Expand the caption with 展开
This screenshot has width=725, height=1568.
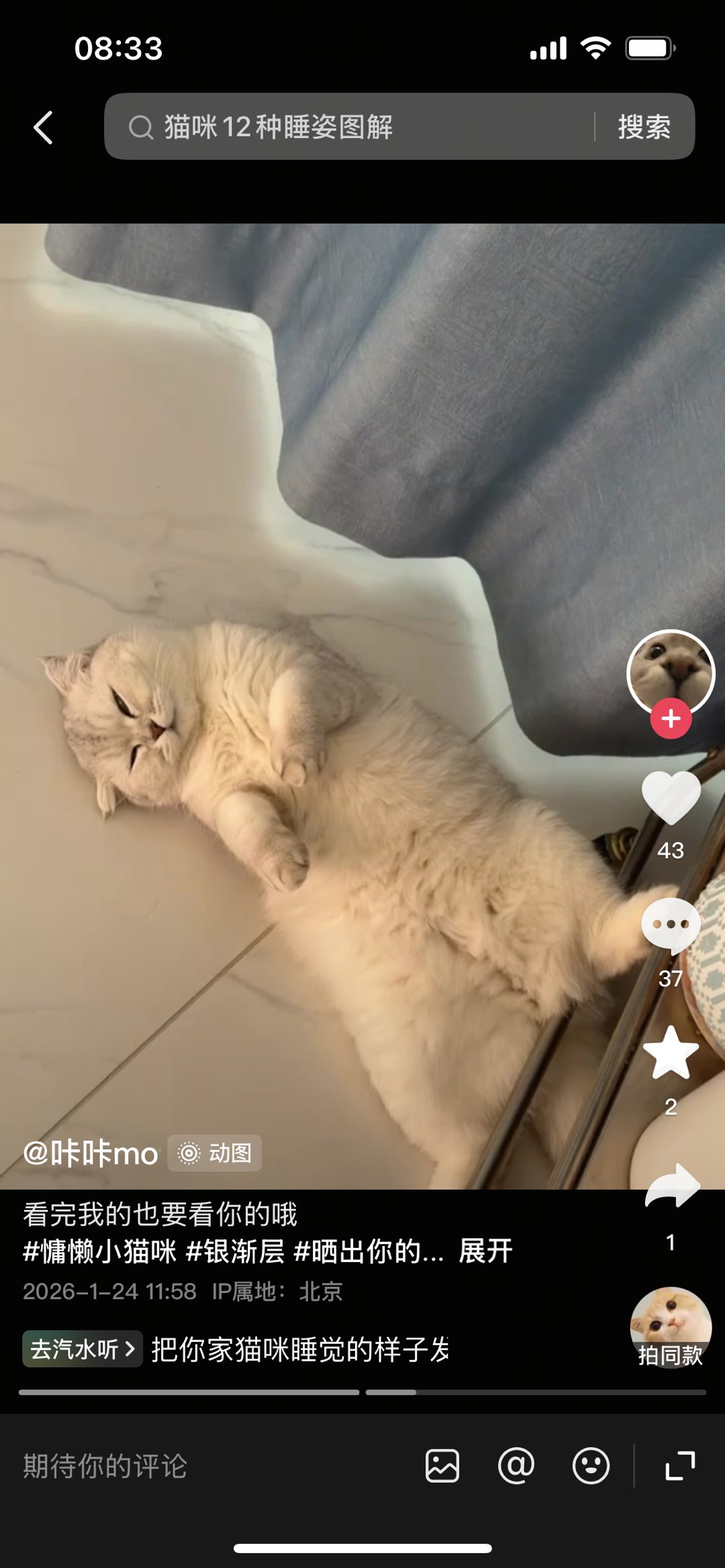click(485, 1251)
